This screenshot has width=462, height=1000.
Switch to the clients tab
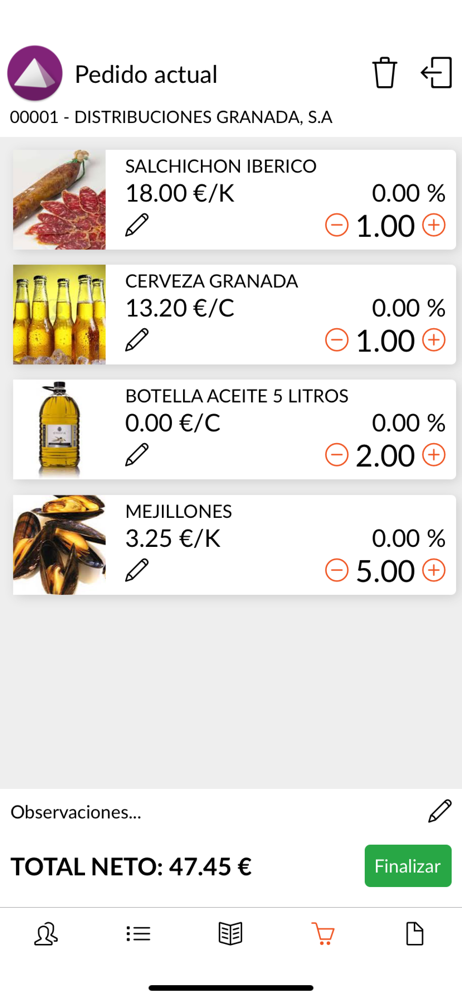[46, 934]
